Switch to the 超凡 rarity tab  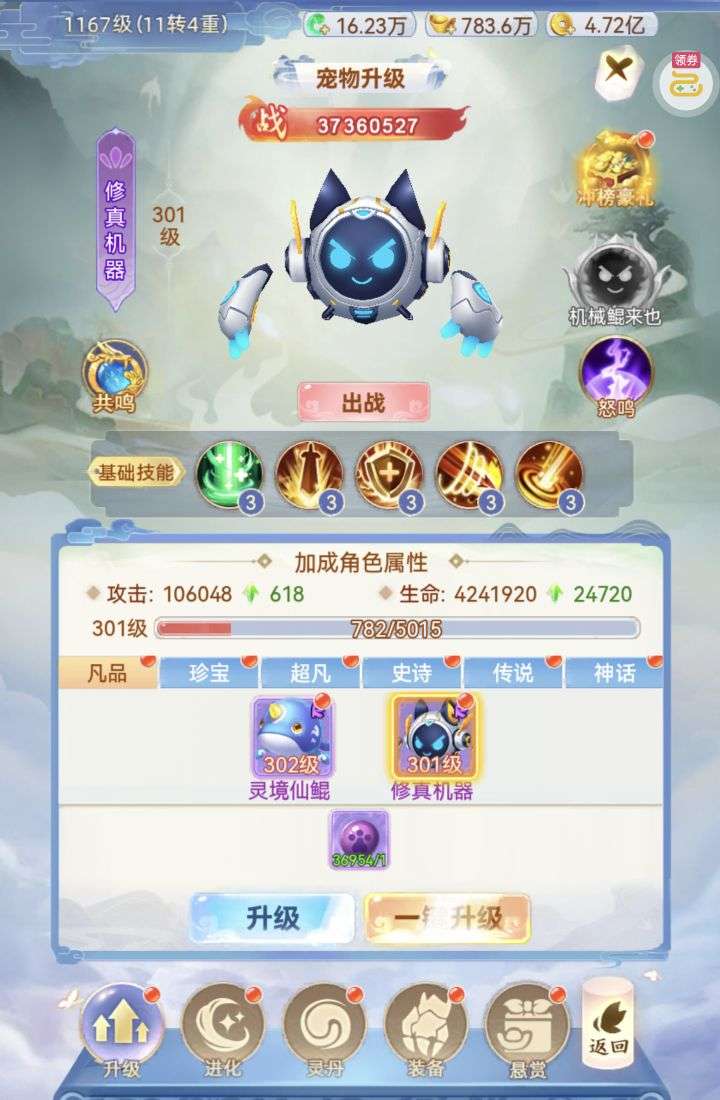tap(309, 674)
